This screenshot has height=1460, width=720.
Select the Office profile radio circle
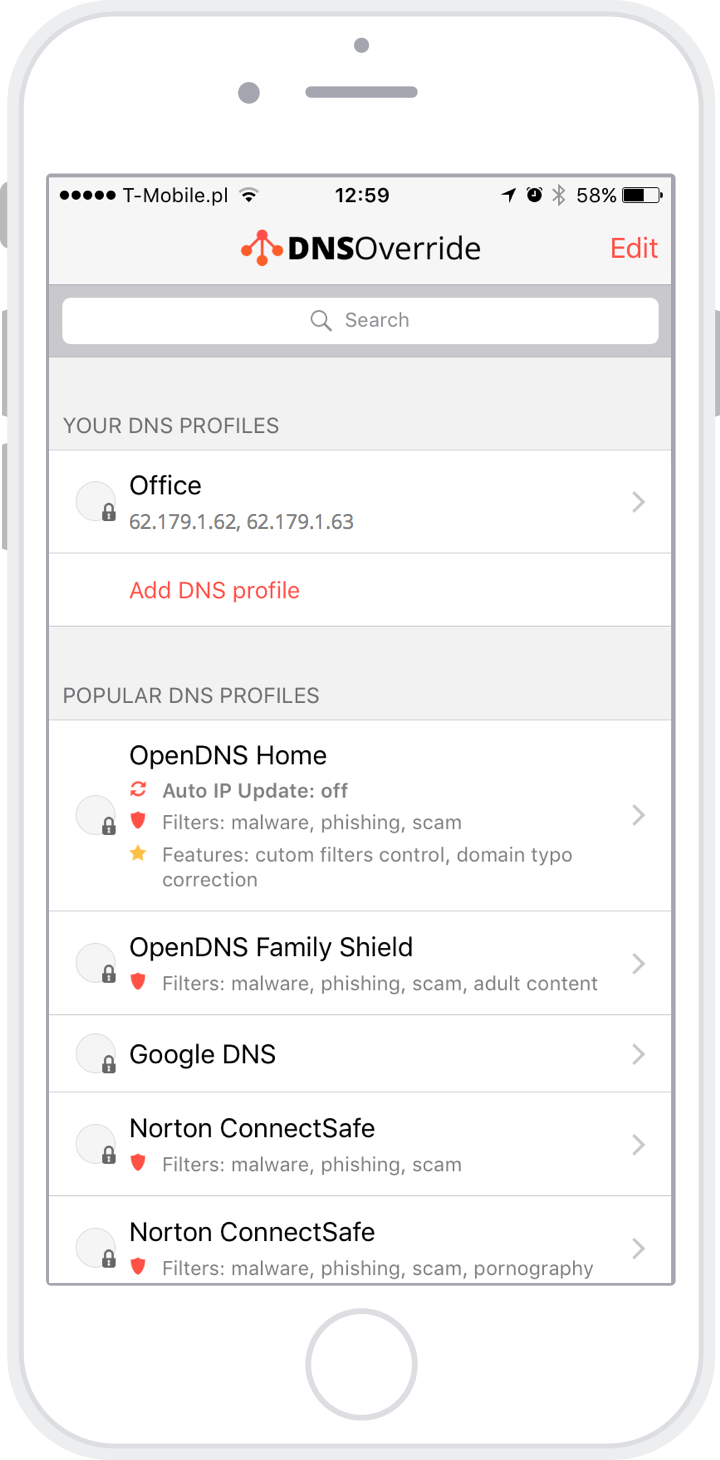(x=96, y=501)
